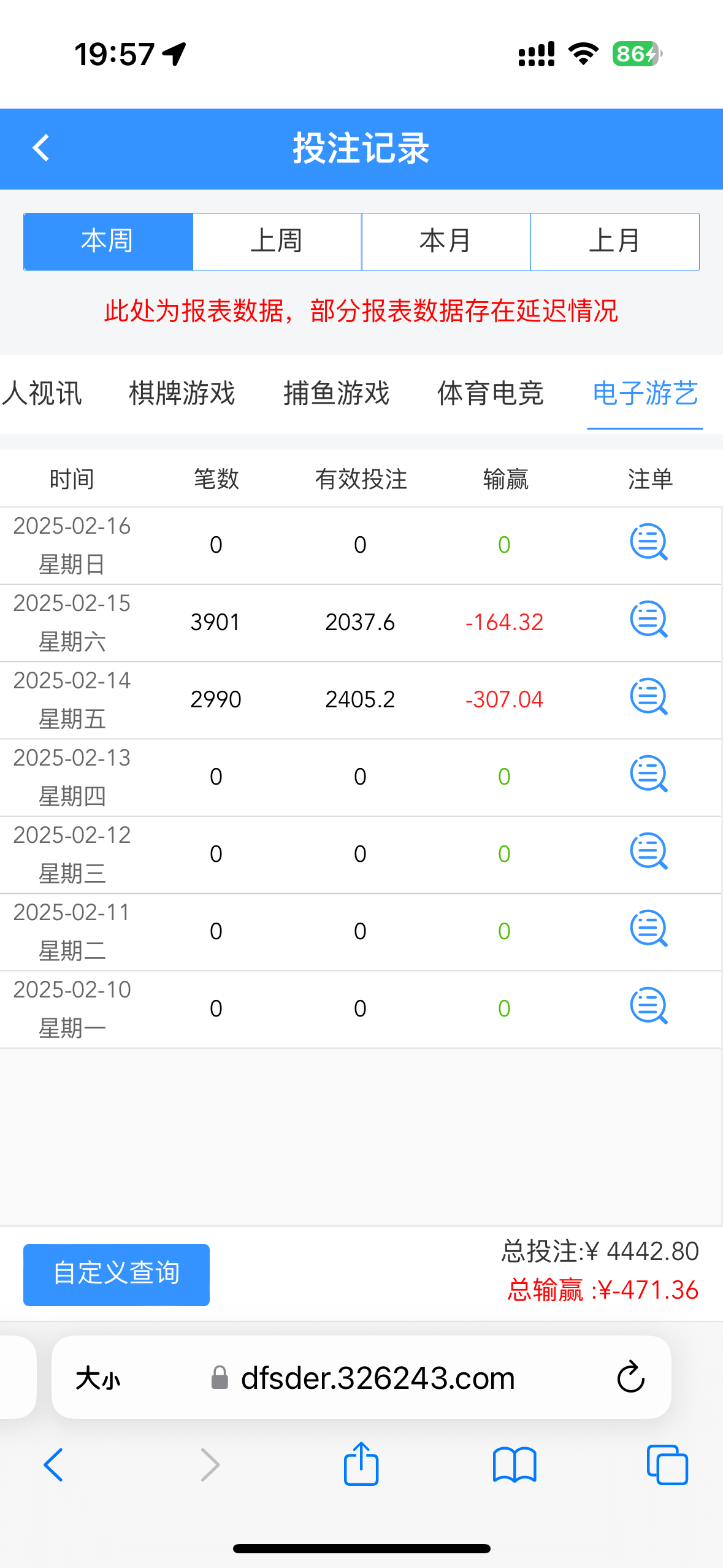View bet slip details for 2025-02-14
The width and height of the screenshot is (723, 1568).
(x=648, y=697)
